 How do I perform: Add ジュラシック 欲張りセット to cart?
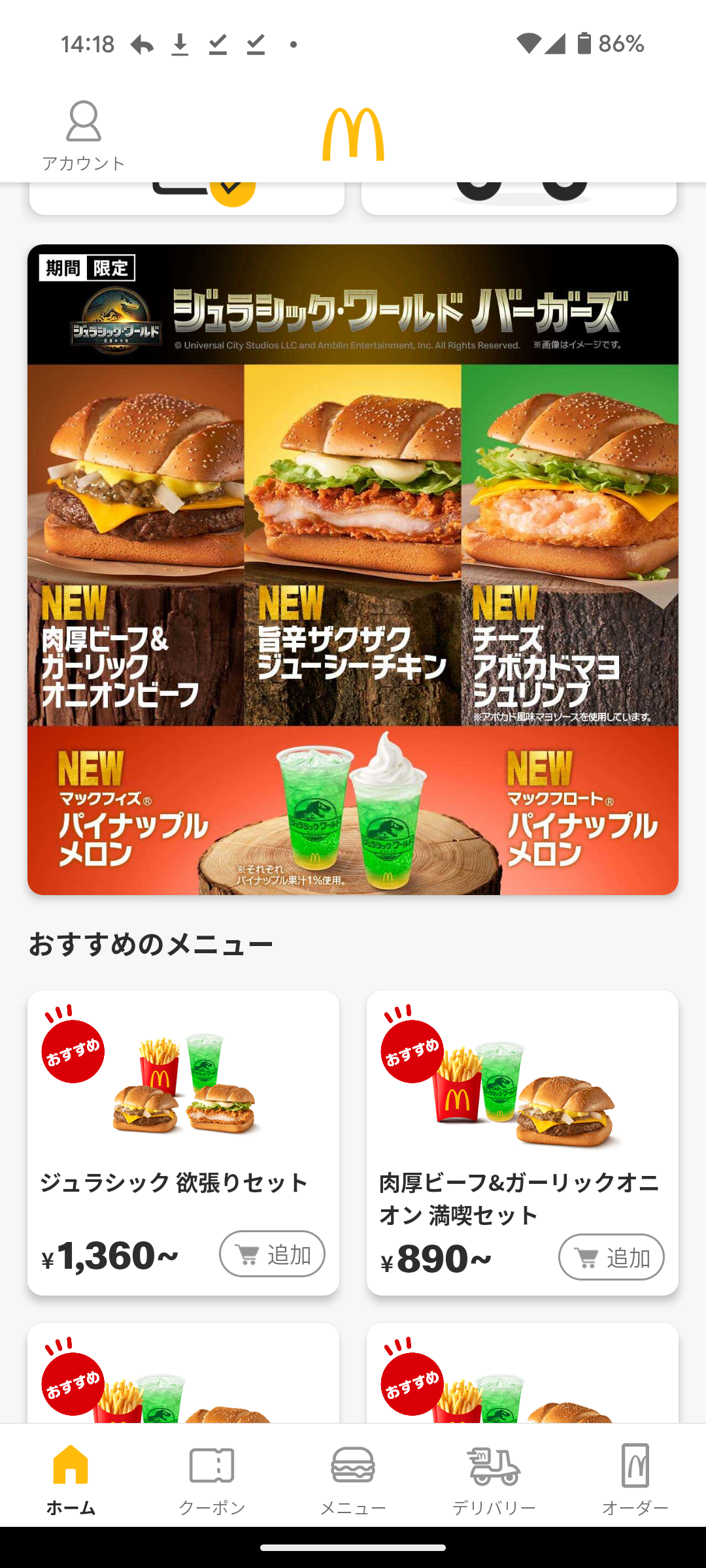pyautogui.click(x=272, y=1254)
